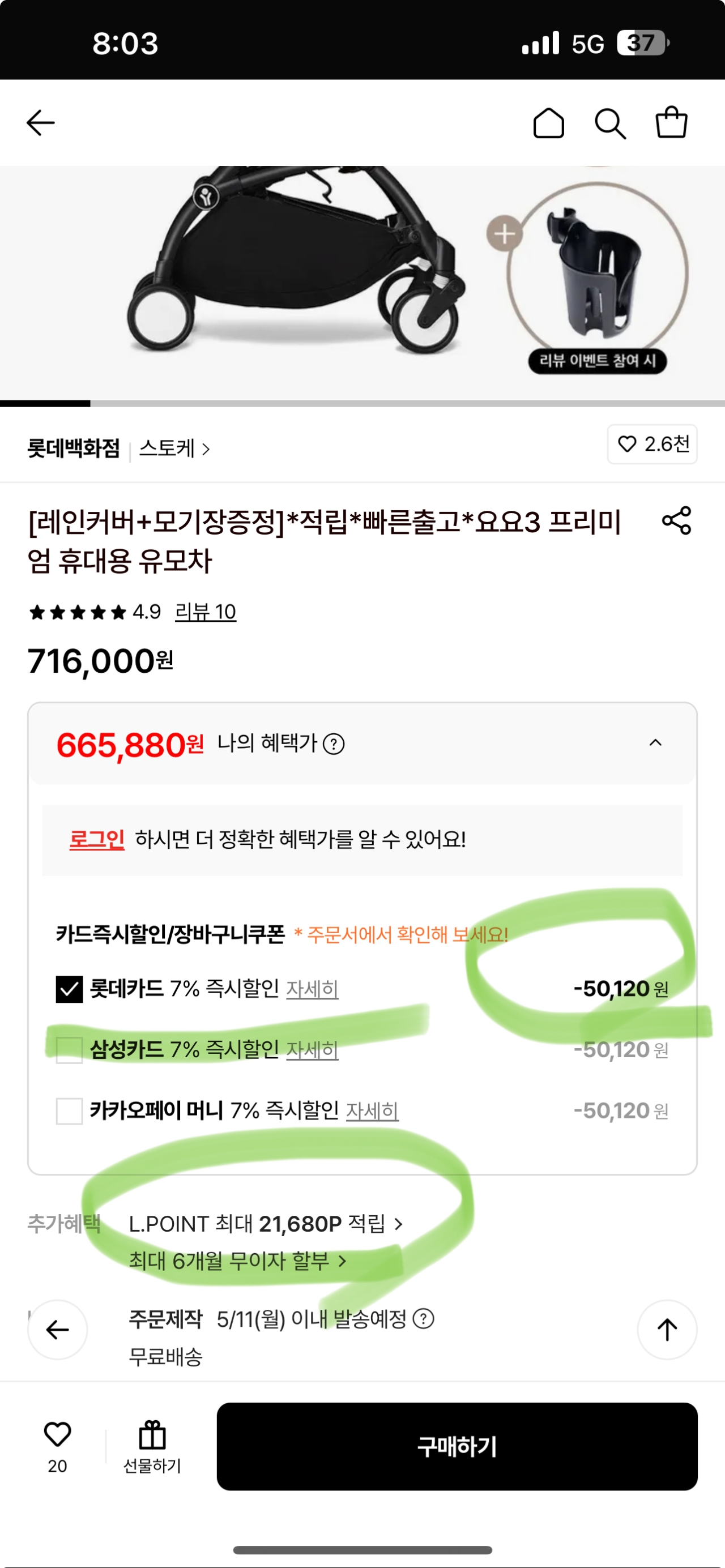This screenshot has width=725, height=1568.
Task: View shopping bag via the bag icon
Action: coord(670,123)
